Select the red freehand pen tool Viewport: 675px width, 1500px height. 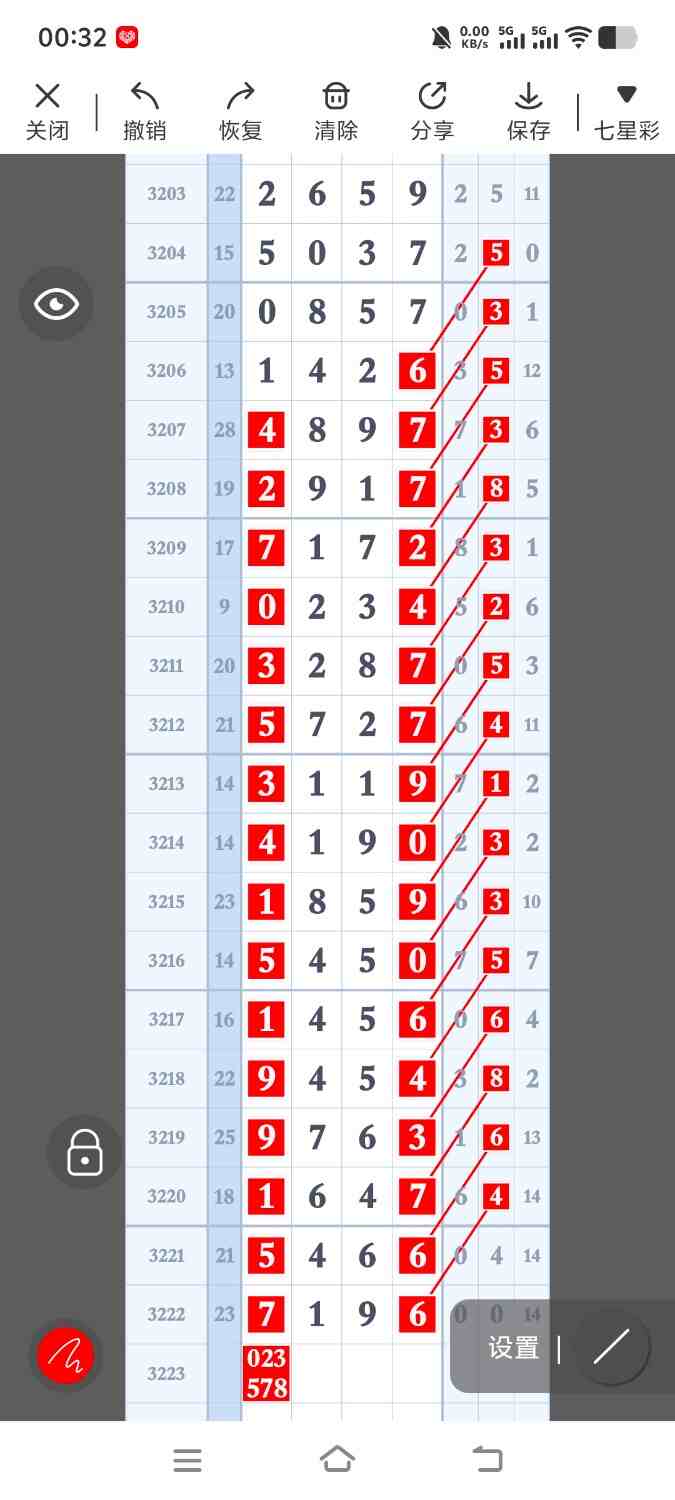(x=65, y=1356)
